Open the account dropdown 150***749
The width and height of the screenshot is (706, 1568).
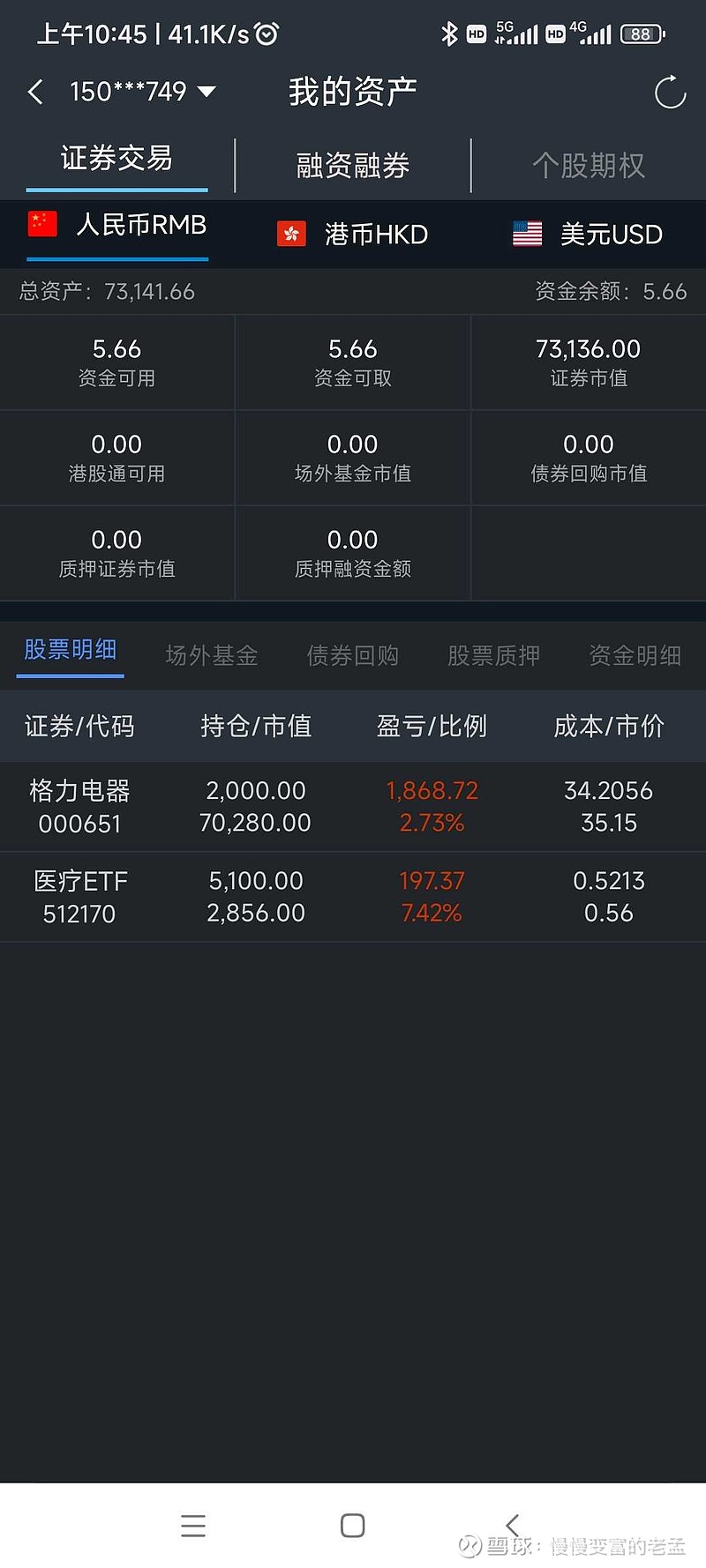(143, 92)
